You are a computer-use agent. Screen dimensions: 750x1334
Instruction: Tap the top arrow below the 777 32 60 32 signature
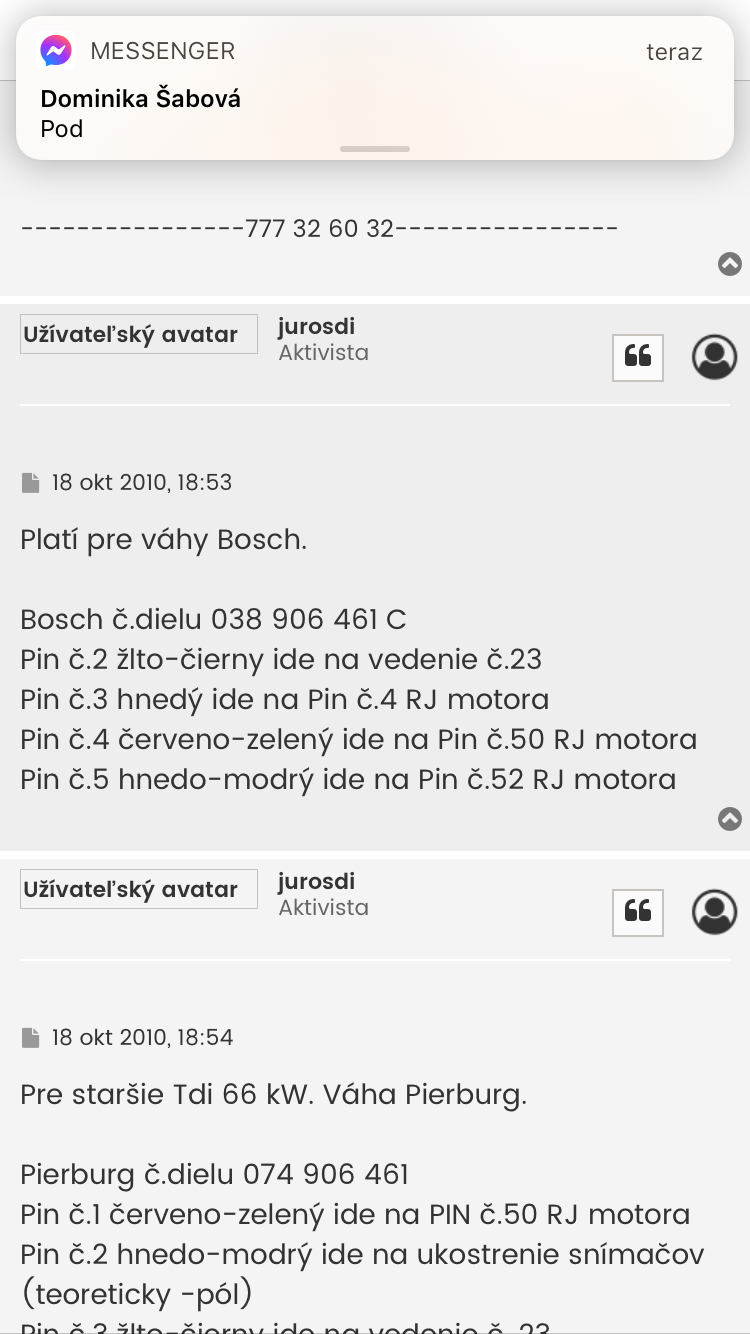click(x=730, y=264)
